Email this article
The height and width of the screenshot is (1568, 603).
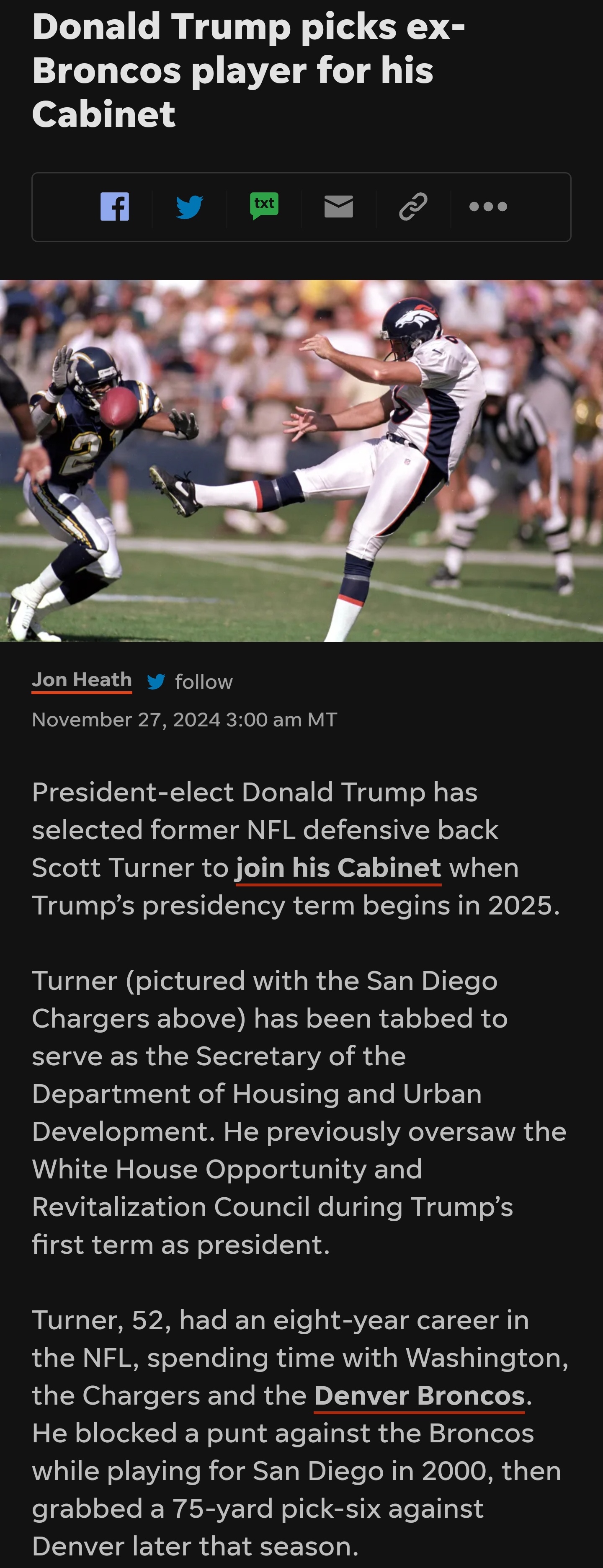pyautogui.click(x=339, y=207)
